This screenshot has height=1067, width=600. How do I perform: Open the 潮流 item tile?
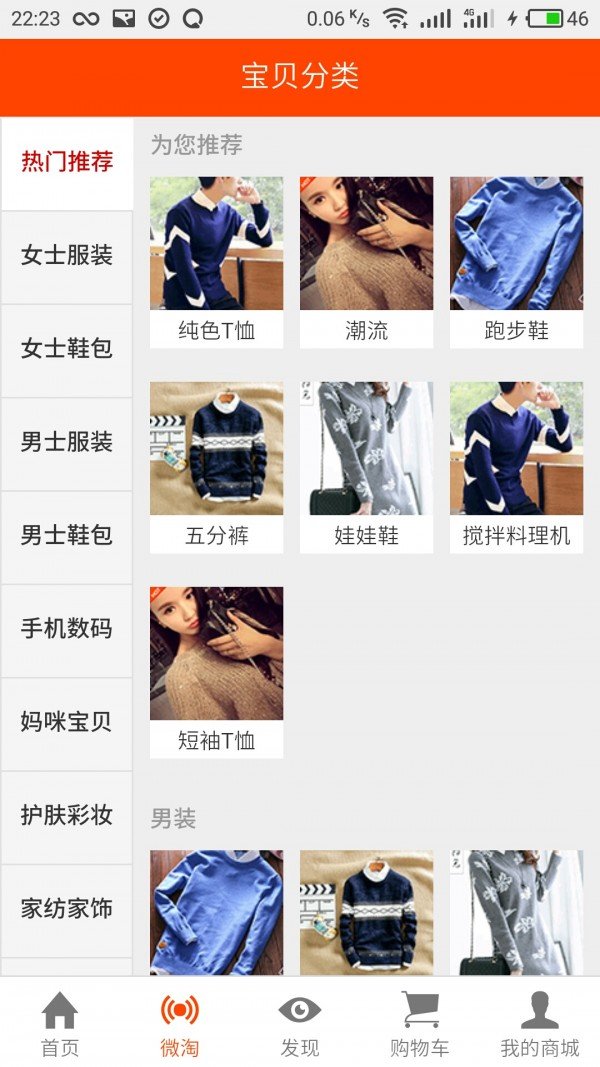point(366,262)
